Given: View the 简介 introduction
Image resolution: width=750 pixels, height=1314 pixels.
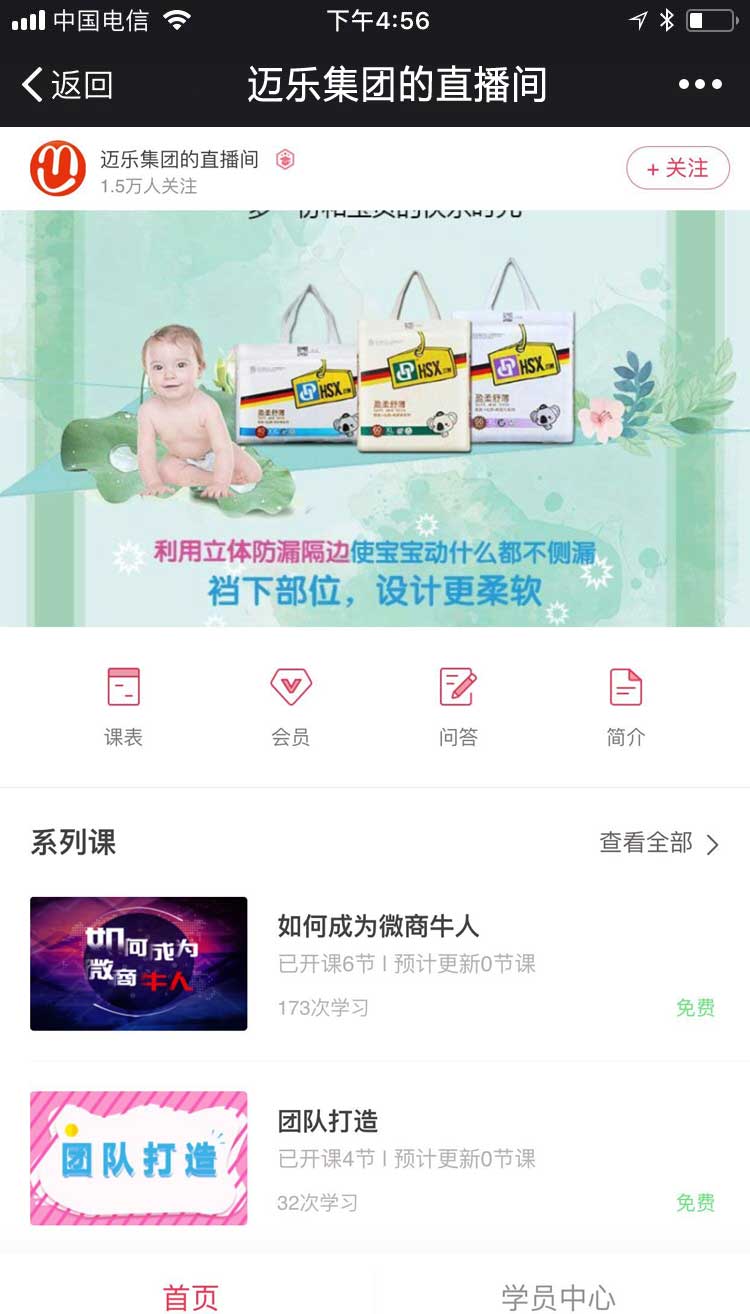Looking at the screenshot, I should click(x=626, y=707).
